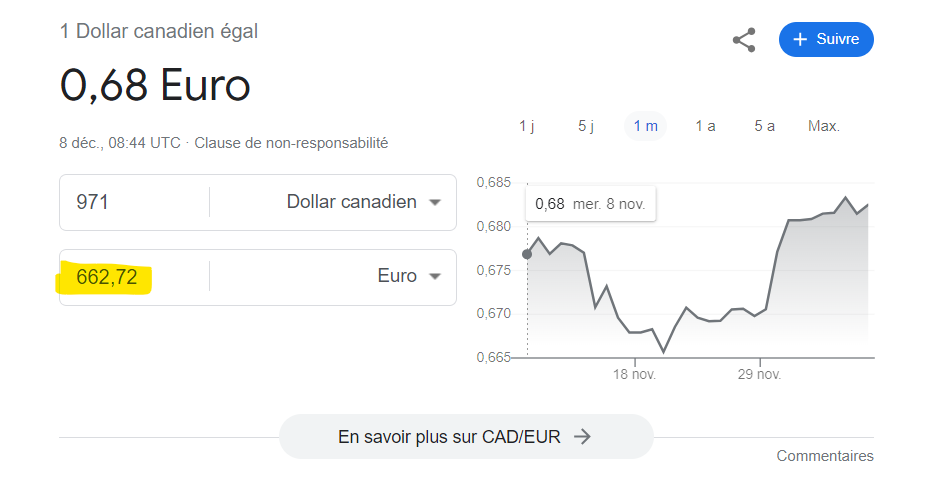937x487 pixels.
Task: Tap the Suivre button
Action: (826, 40)
